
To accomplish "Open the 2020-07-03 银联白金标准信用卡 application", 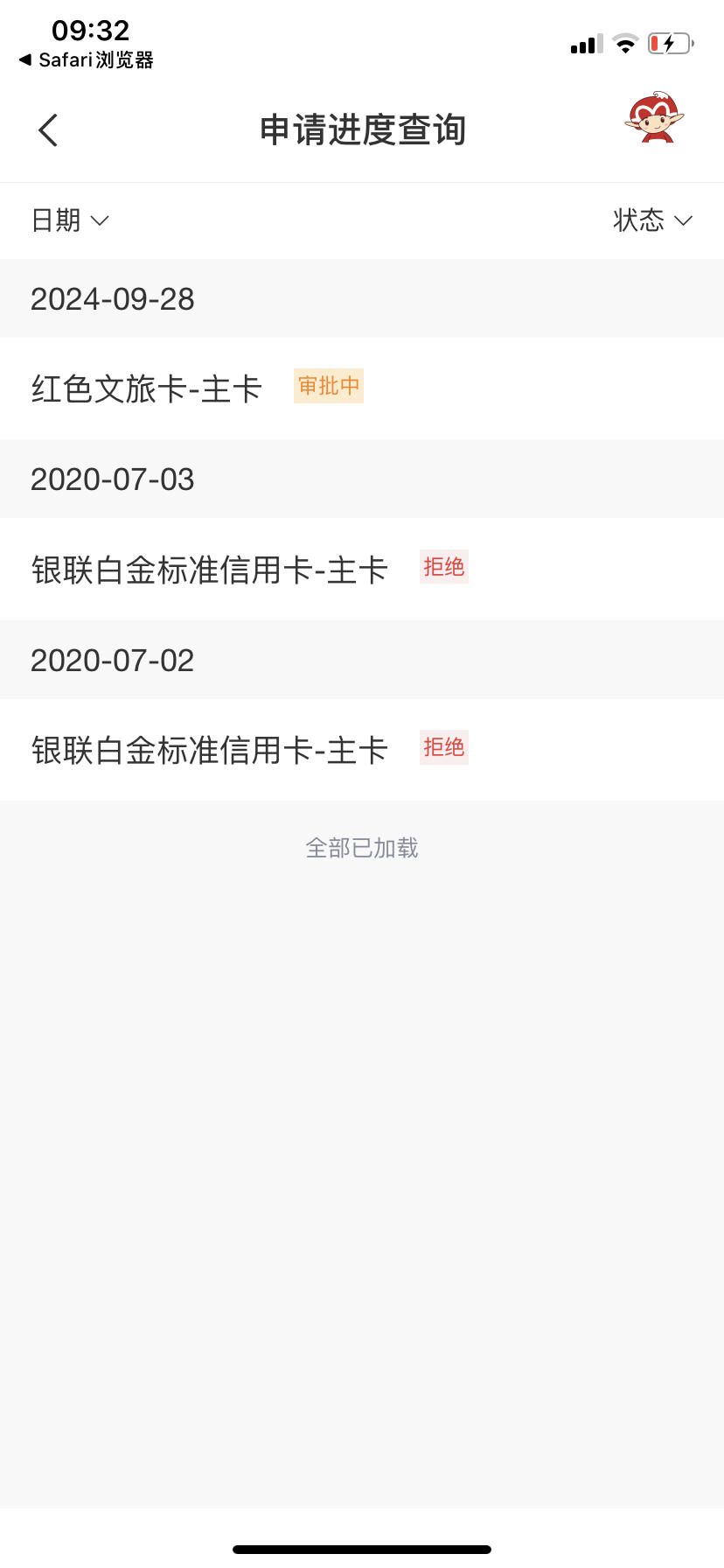I will tap(362, 570).
